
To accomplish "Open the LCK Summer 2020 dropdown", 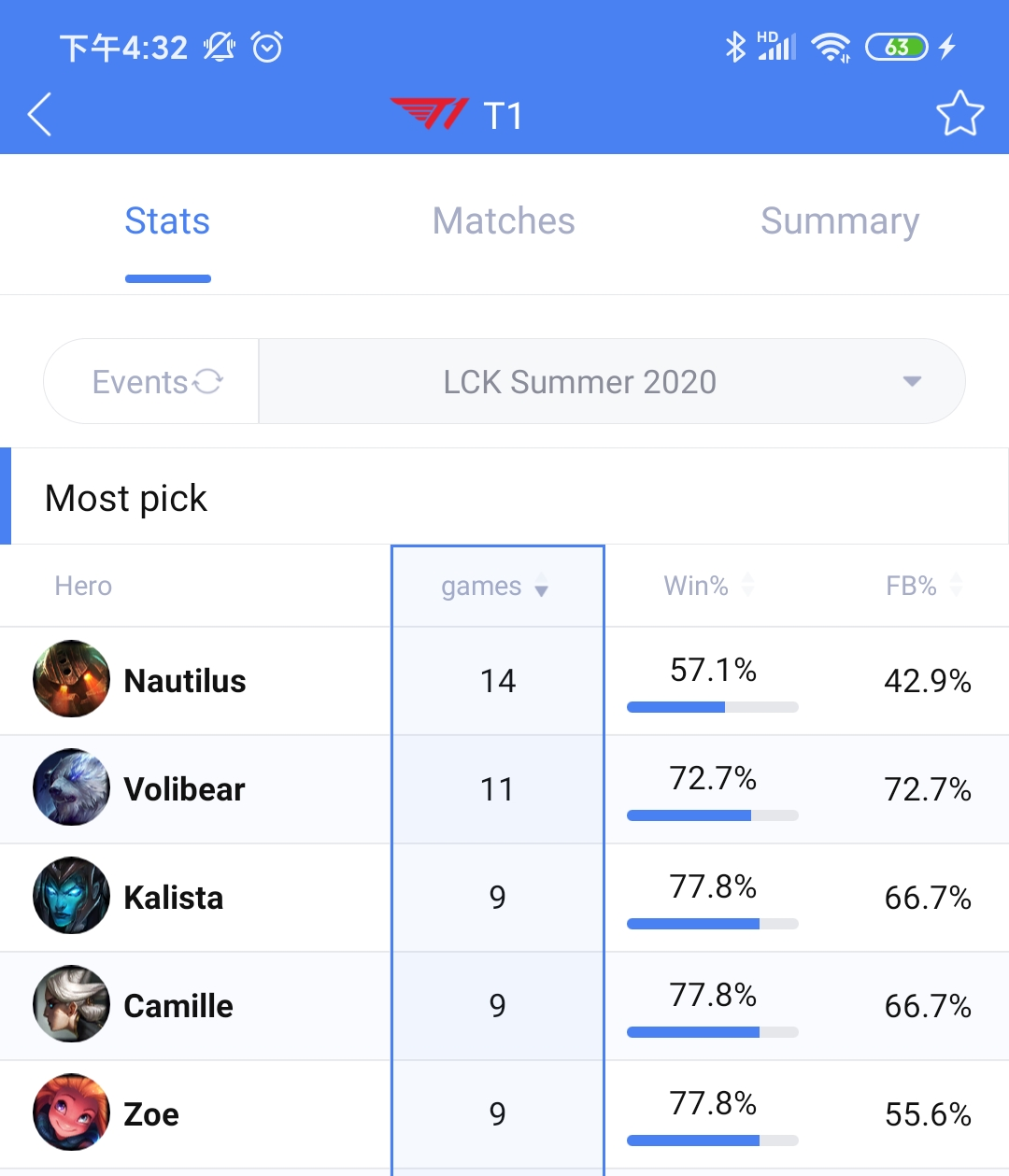I will 612,382.
